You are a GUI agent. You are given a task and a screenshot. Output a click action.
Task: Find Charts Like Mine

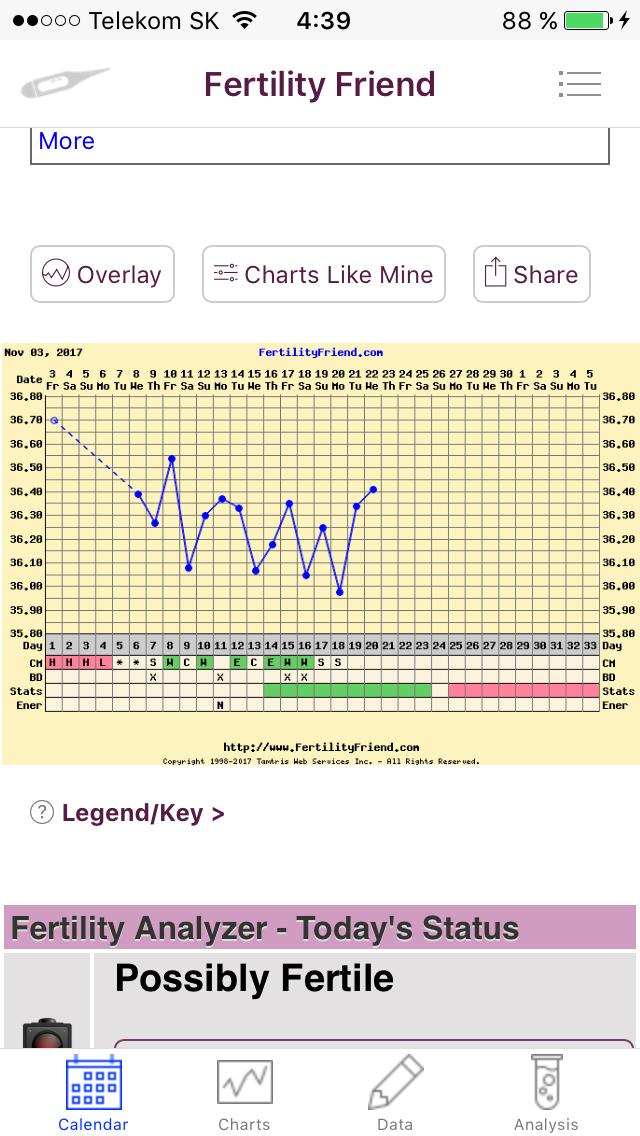point(324,274)
